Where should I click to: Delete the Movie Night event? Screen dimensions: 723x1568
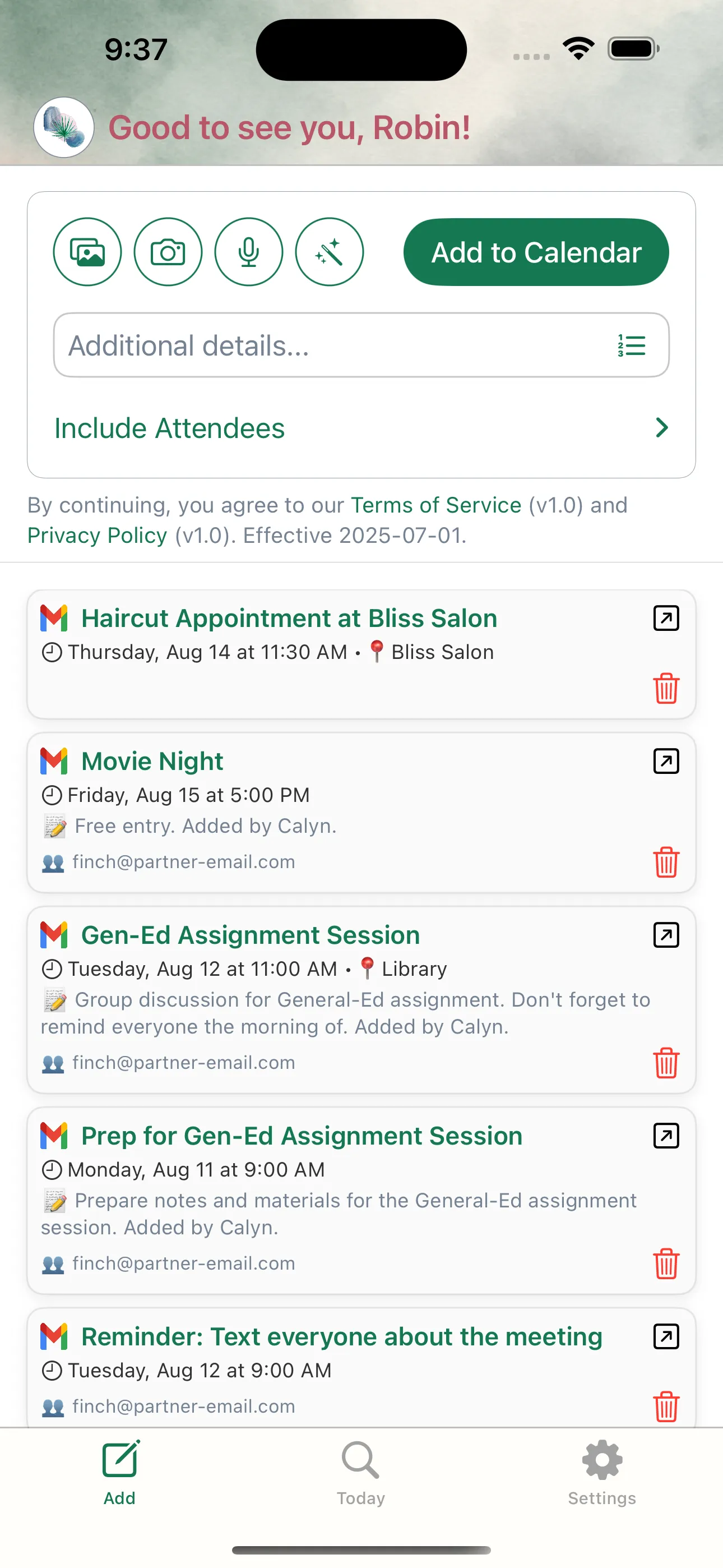pyautogui.click(x=666, y=862)
